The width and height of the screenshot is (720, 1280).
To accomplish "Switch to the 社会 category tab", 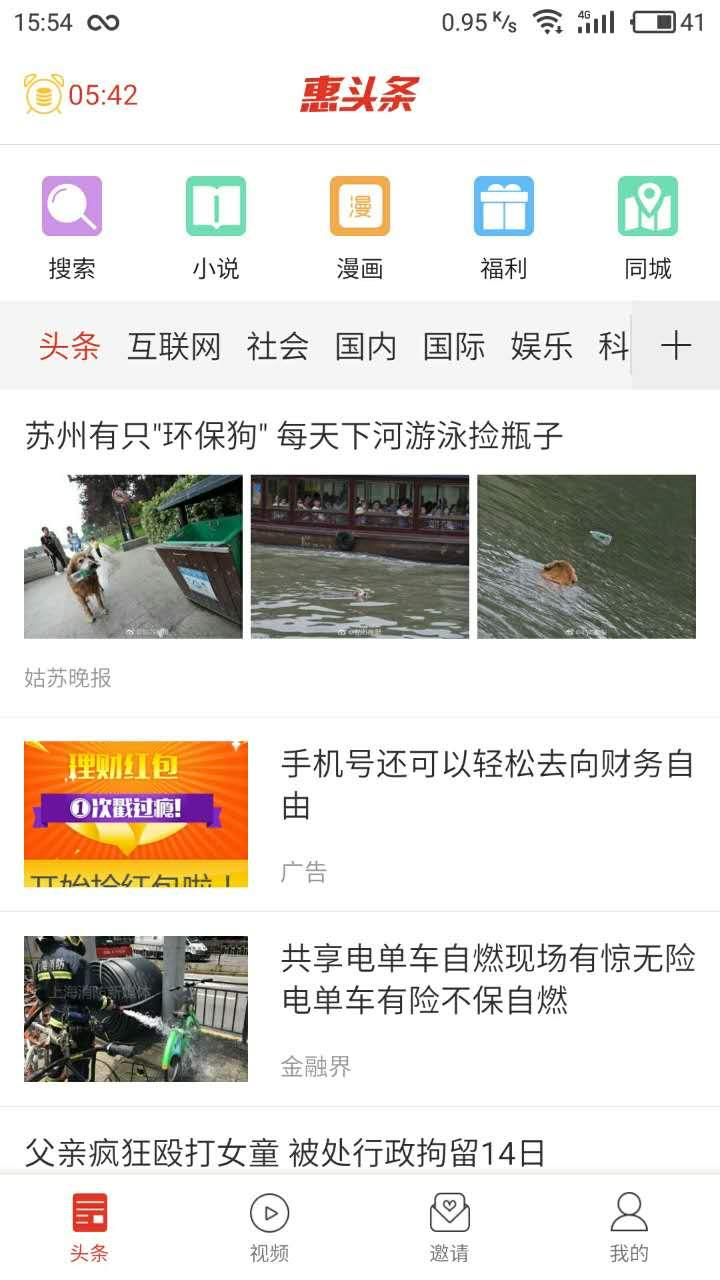I will [278, 347].
